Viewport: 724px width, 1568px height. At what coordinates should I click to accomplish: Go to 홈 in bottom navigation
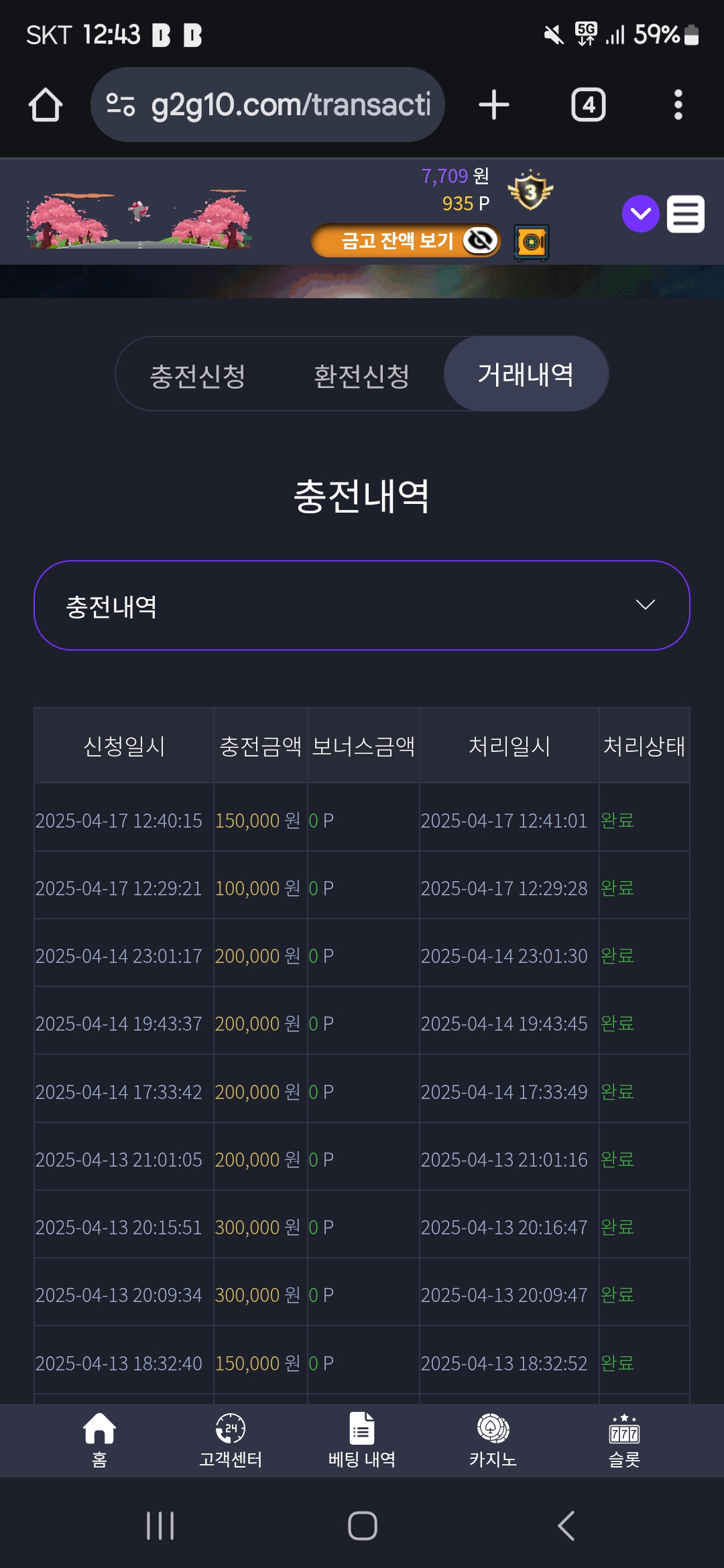[99, 1440]
